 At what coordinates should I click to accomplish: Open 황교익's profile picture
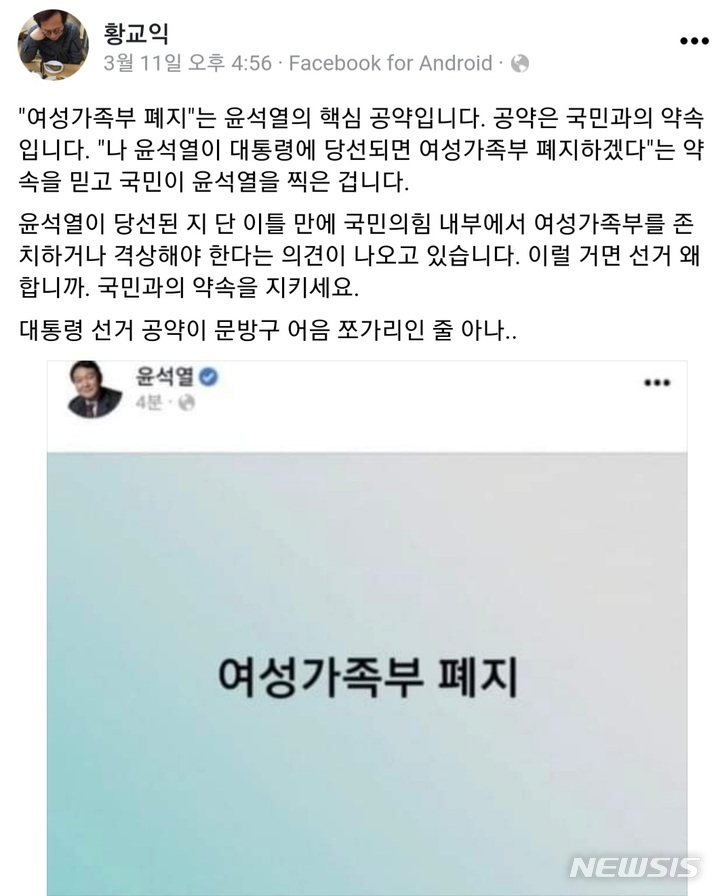pyautogui.click(x=53, y=45)
